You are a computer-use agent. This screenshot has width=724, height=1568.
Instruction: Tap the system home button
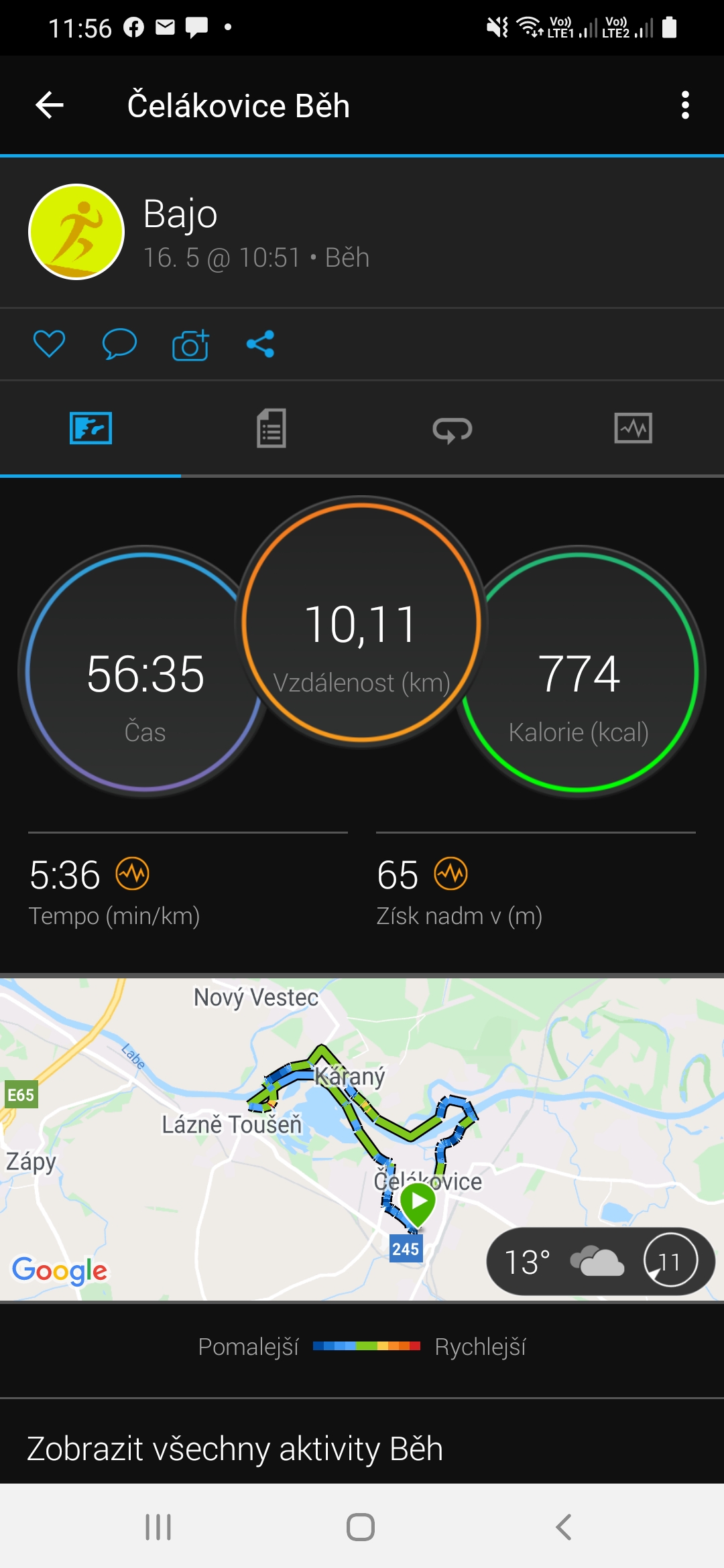coord(361,1527)
